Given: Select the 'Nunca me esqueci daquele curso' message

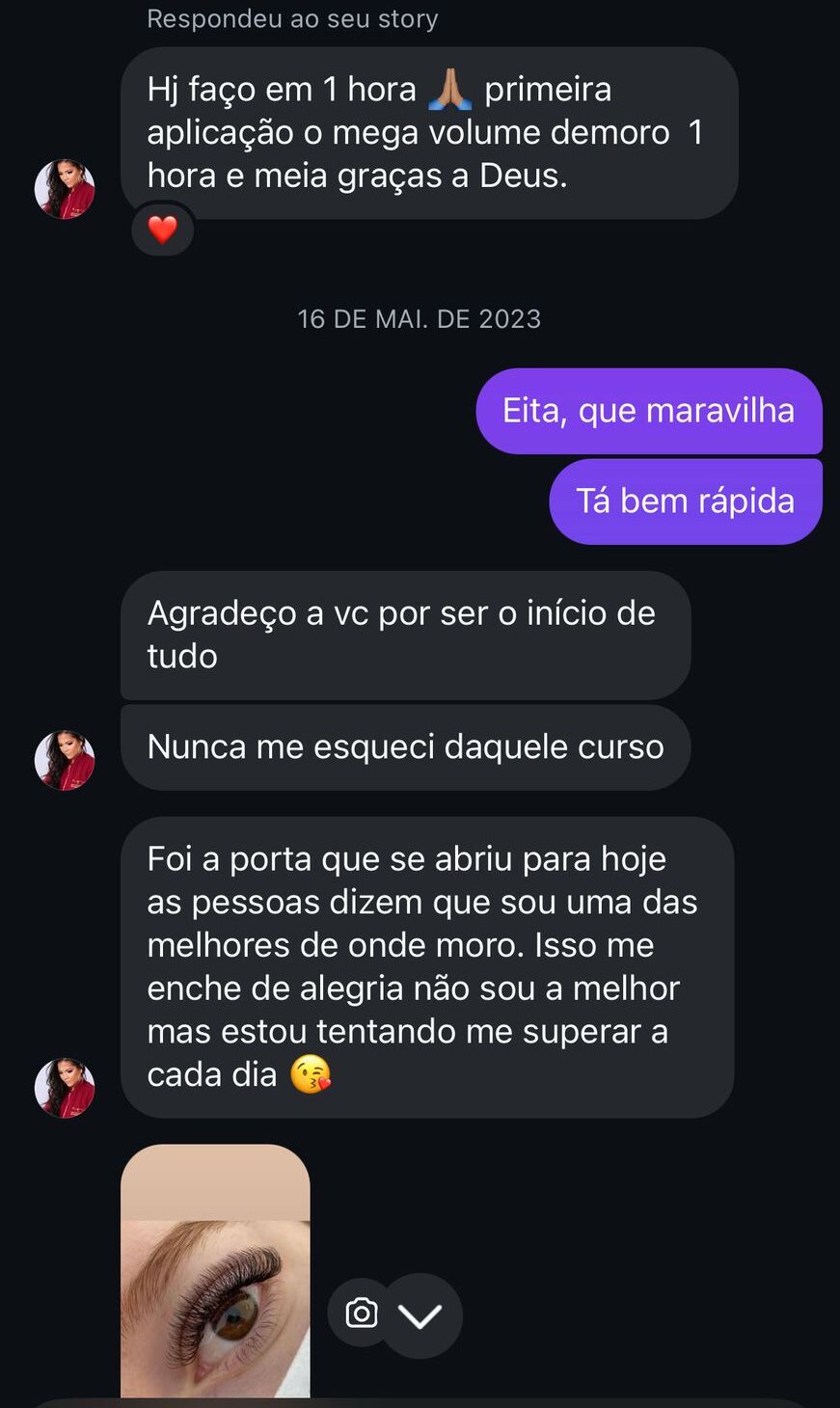Looking at the screenshot, I should coord(405,746).
